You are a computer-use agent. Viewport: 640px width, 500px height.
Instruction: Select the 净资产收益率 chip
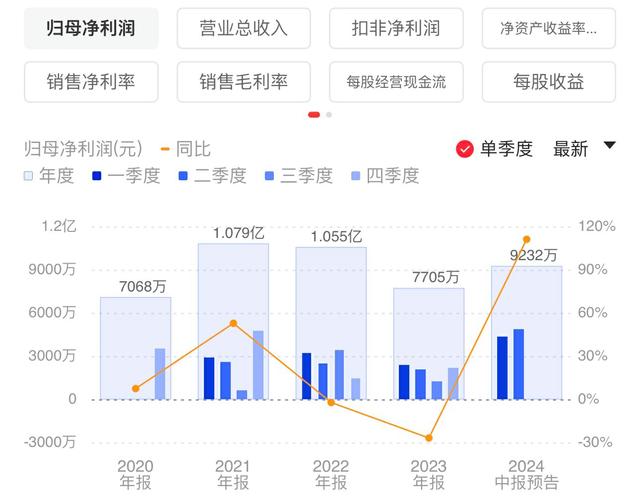(x=549, y=28)
